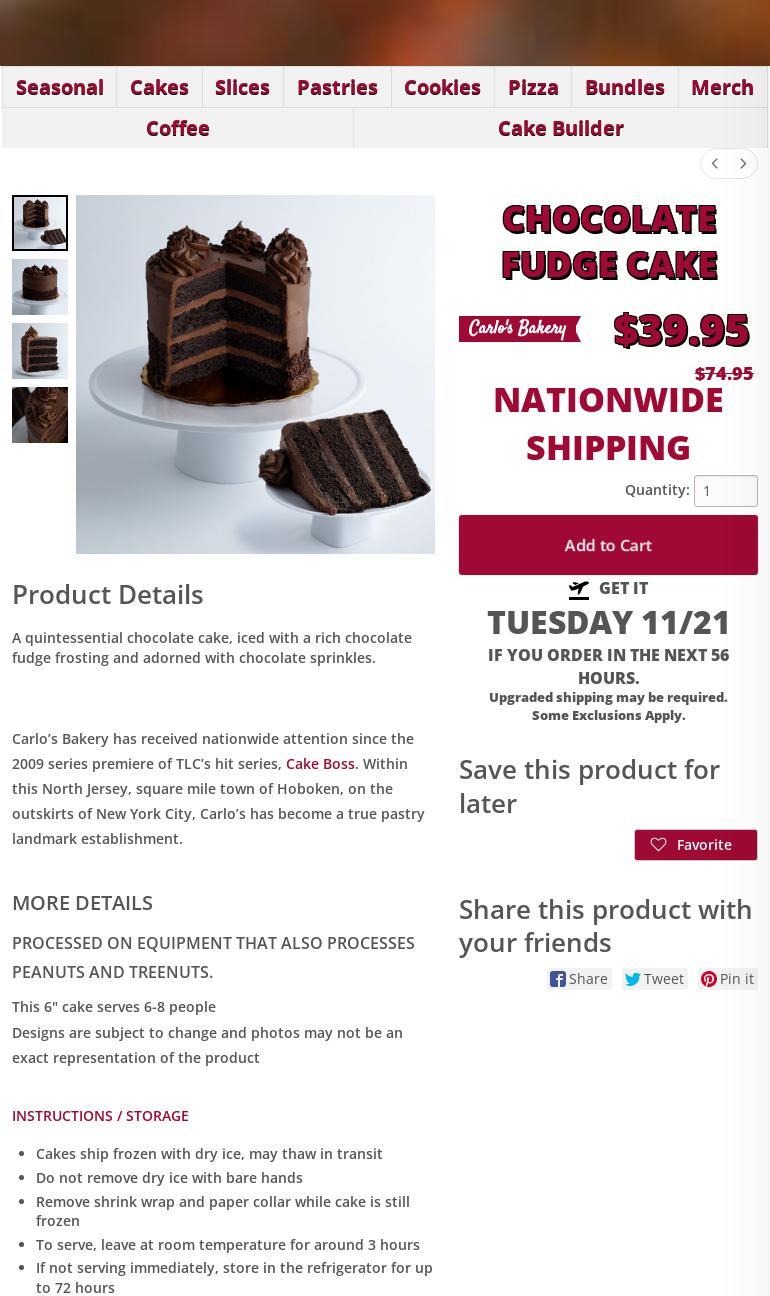Go to the Coffee section
This screenshot has height=1296, width=770.
coord(178,128)
